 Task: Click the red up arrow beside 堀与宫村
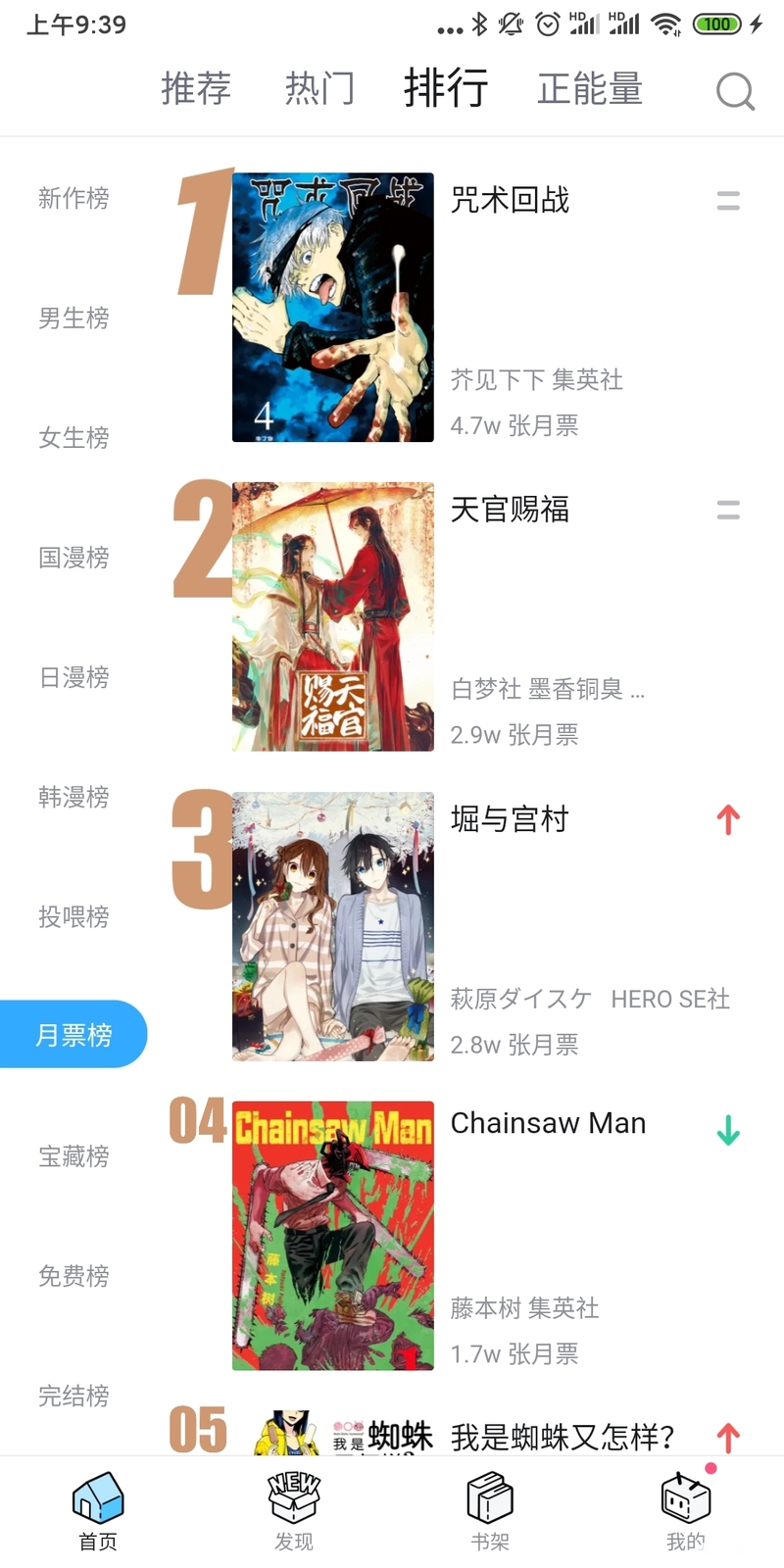click(726, 819)
